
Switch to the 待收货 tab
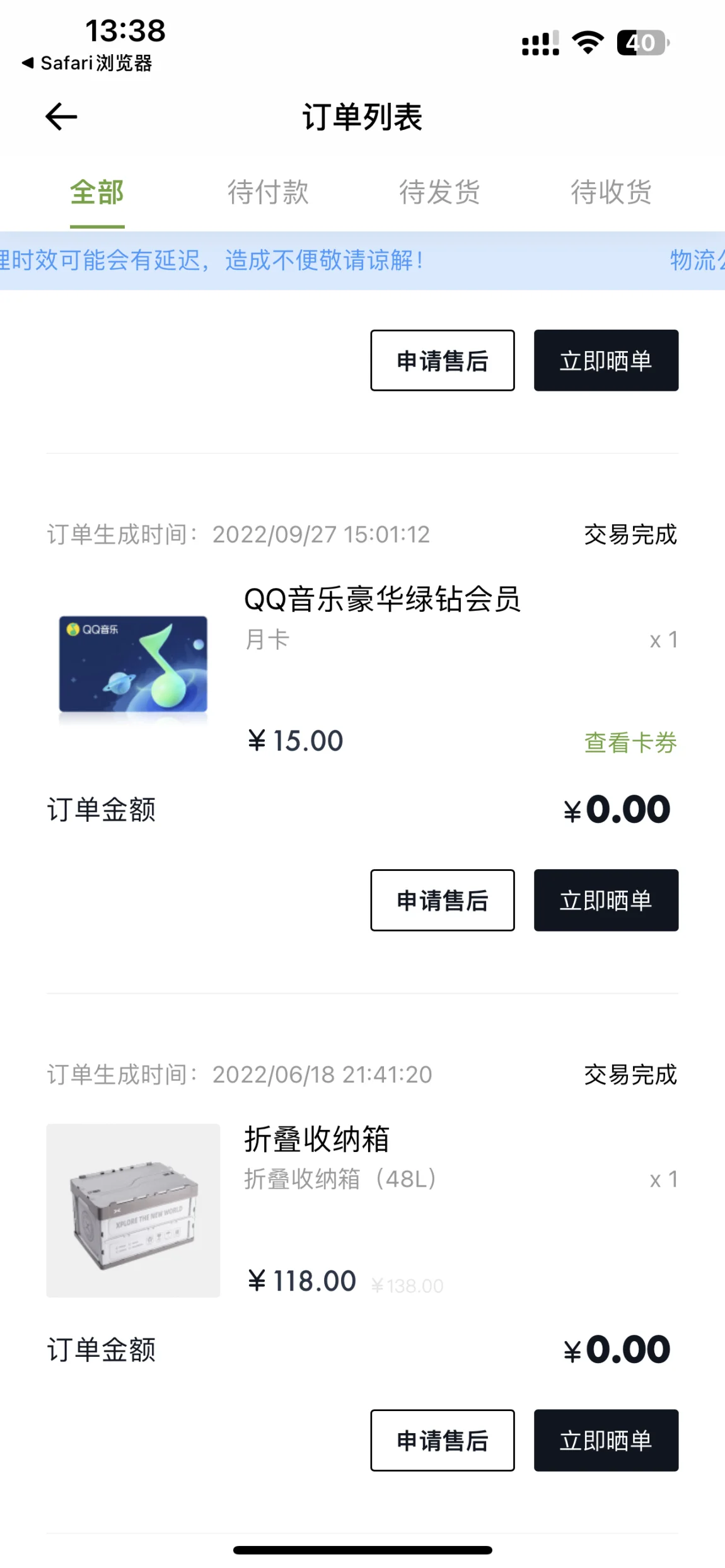tap(611, 192)
